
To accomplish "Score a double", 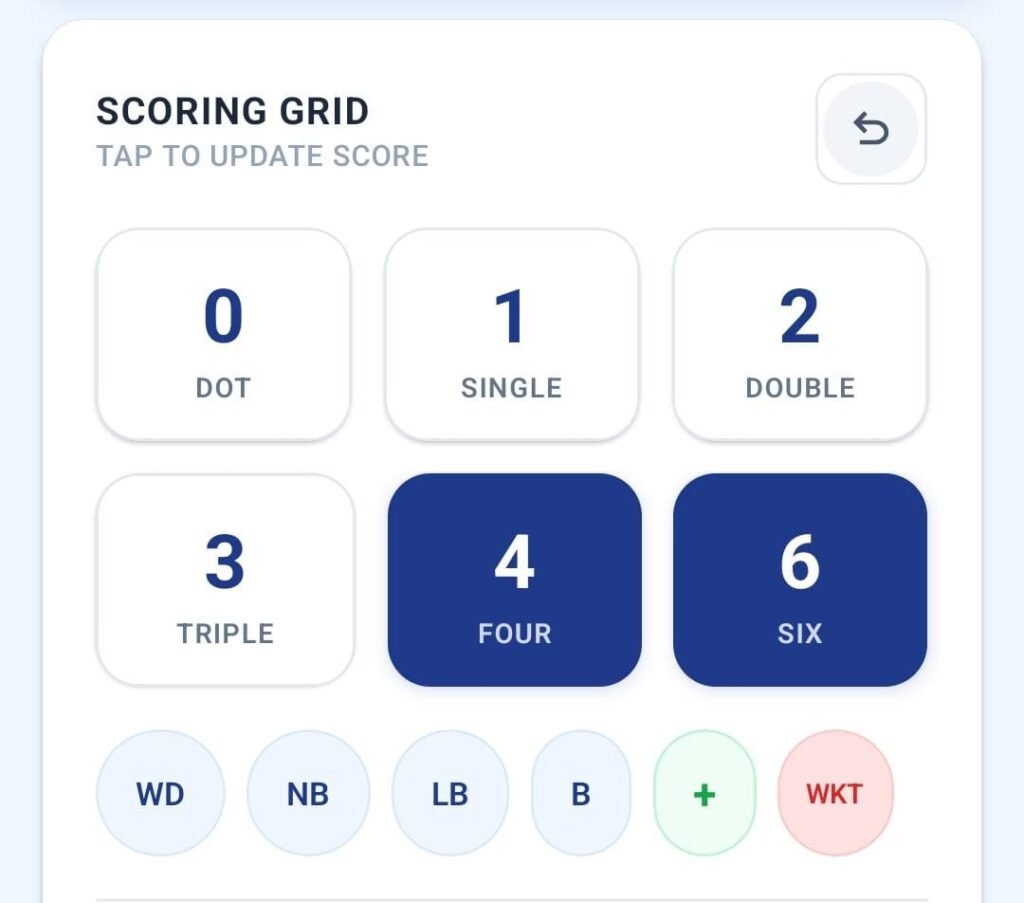I will 800,335.
